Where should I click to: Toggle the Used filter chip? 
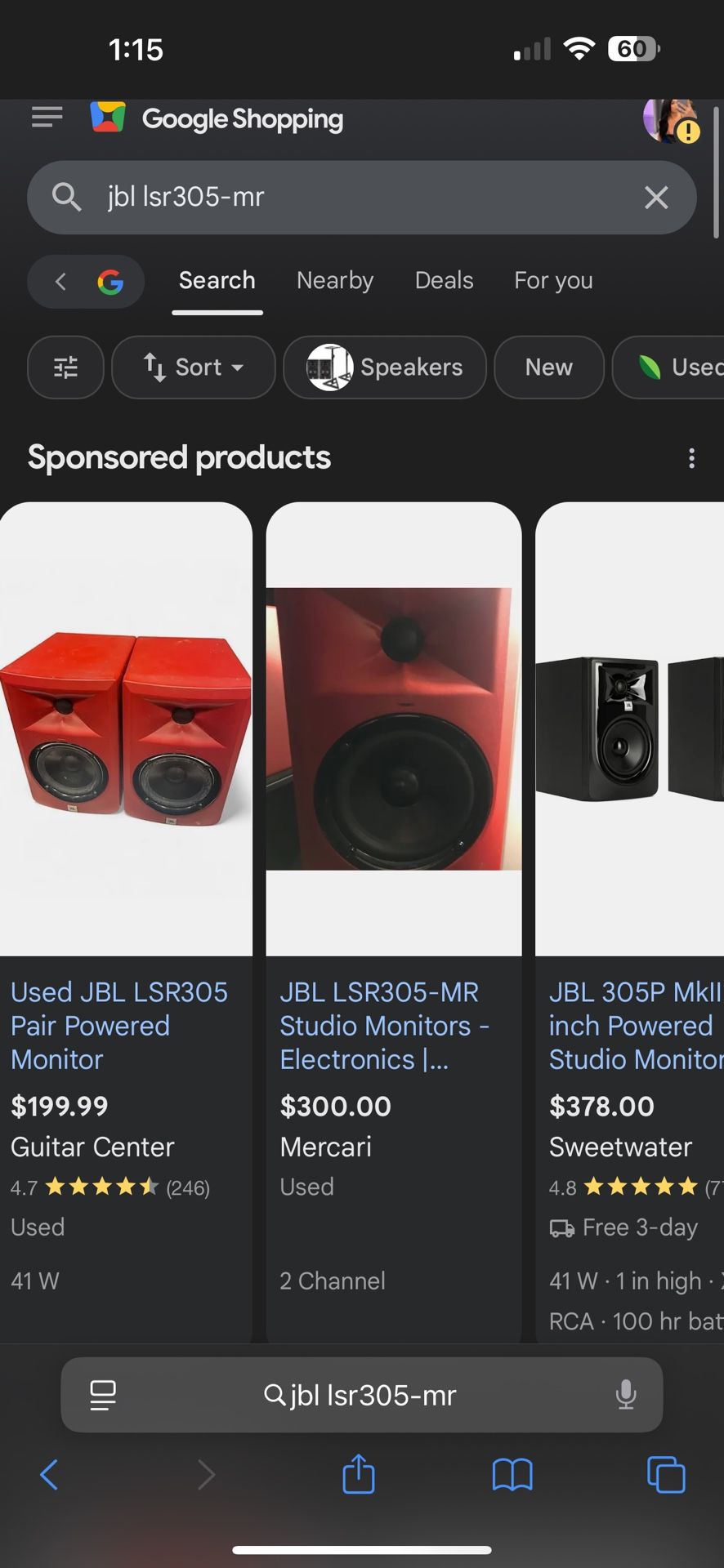click(x=690, y=367)
